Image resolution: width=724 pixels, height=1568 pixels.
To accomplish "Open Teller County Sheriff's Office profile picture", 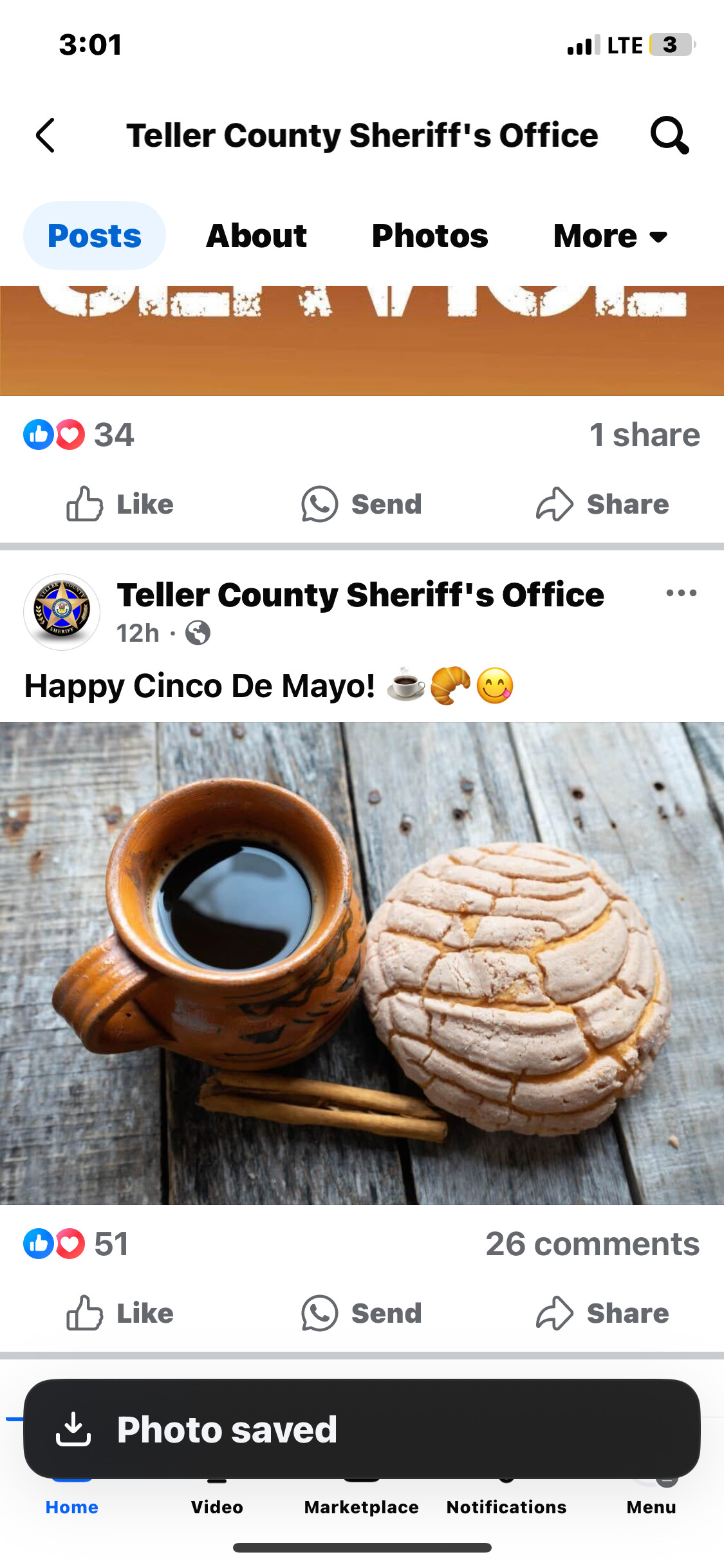I will pyautogui.click(x=62, y=611).
